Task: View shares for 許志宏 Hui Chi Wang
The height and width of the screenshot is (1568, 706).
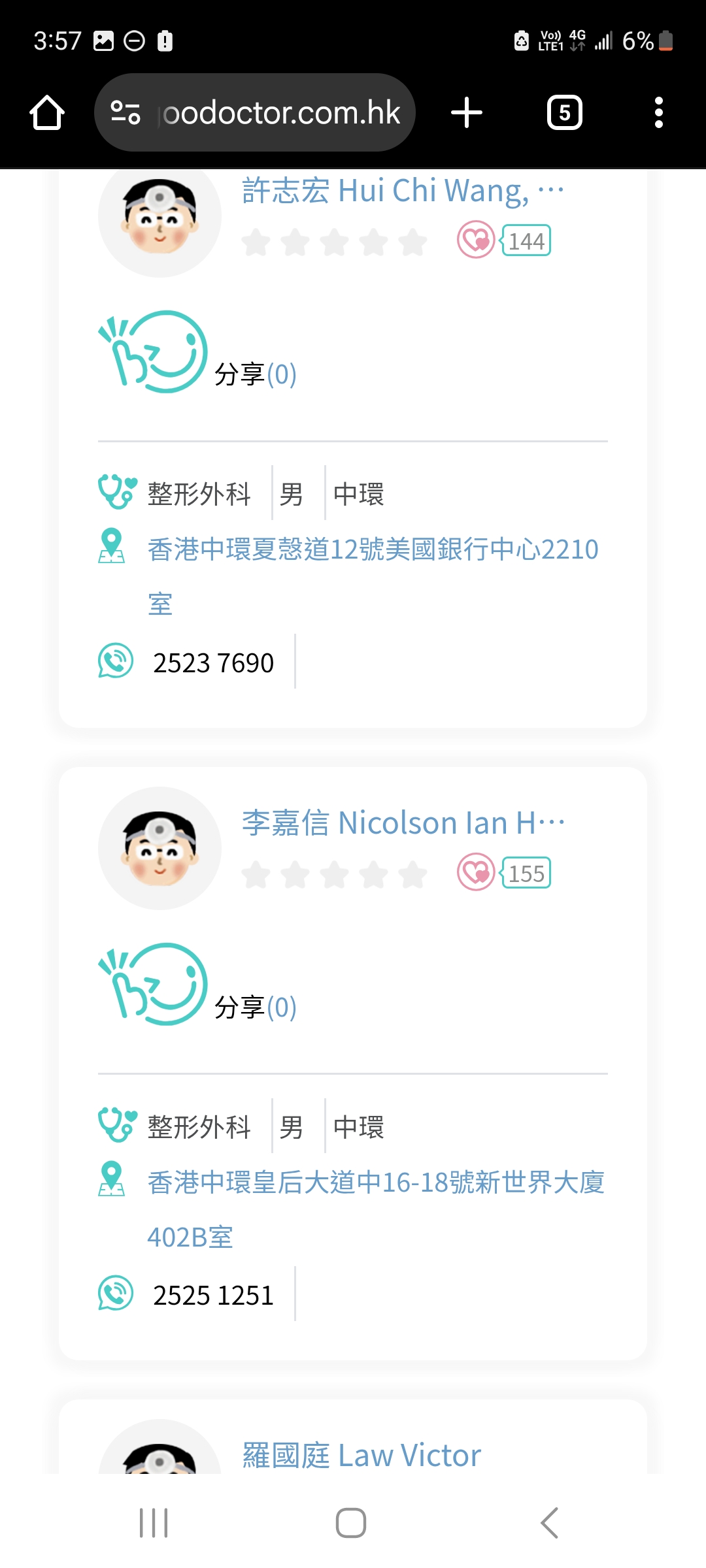Action: 255,374
